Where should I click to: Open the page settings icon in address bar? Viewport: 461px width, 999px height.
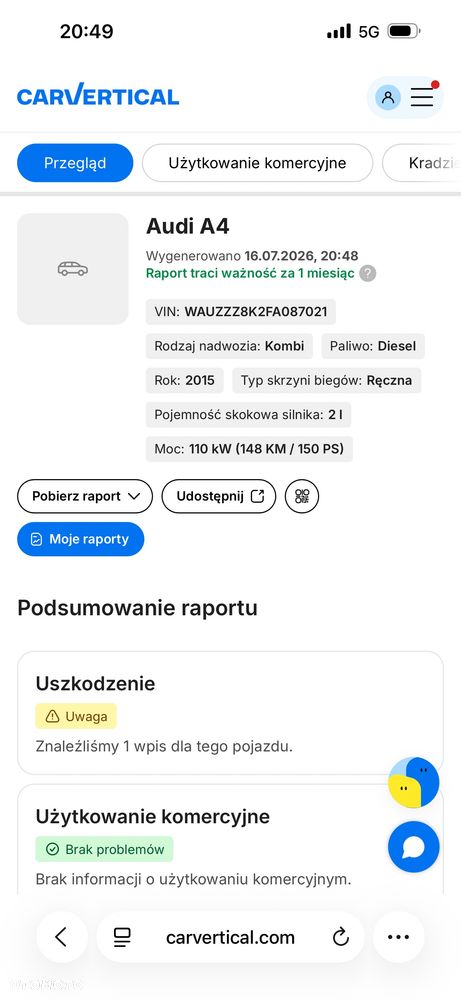(x=122, y=937)
